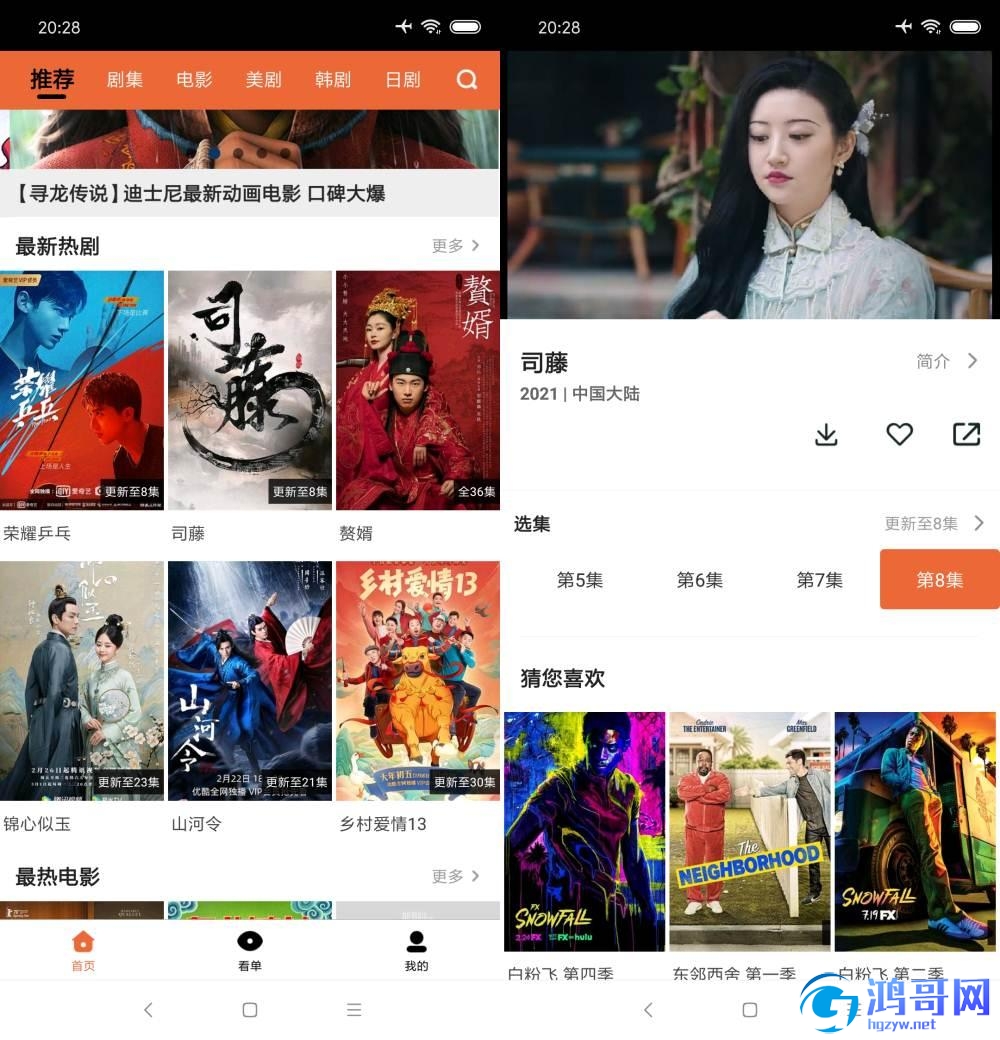Share the show via the share icon
The height and width of the screenshot is (1040, 1000).
(966, 434)
